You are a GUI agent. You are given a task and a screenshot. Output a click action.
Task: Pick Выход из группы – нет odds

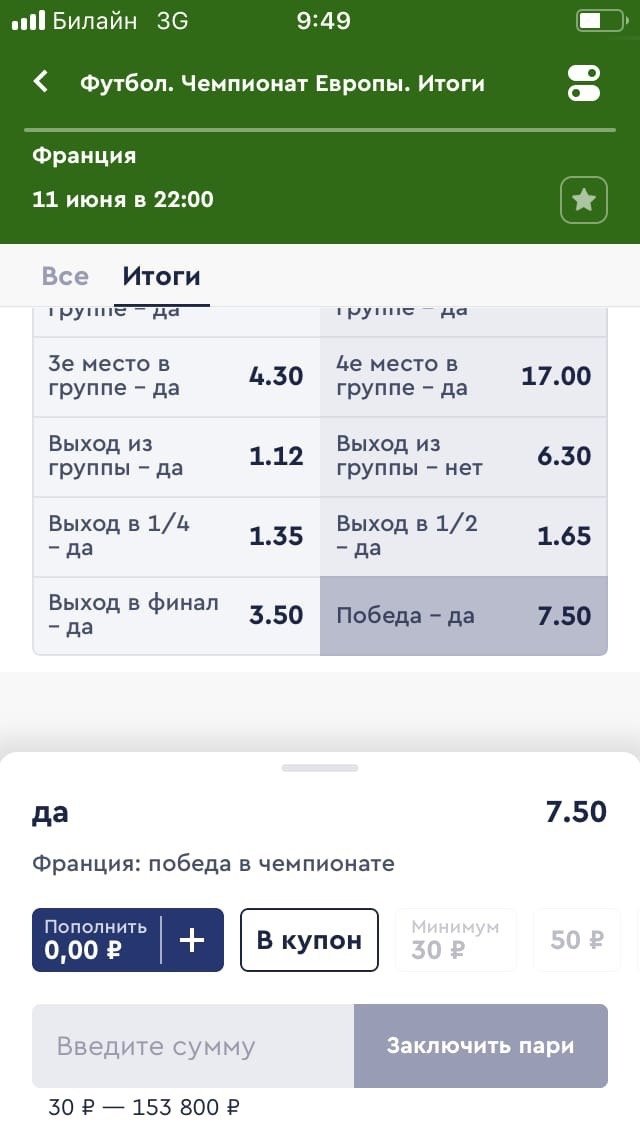tap(464, 456)
